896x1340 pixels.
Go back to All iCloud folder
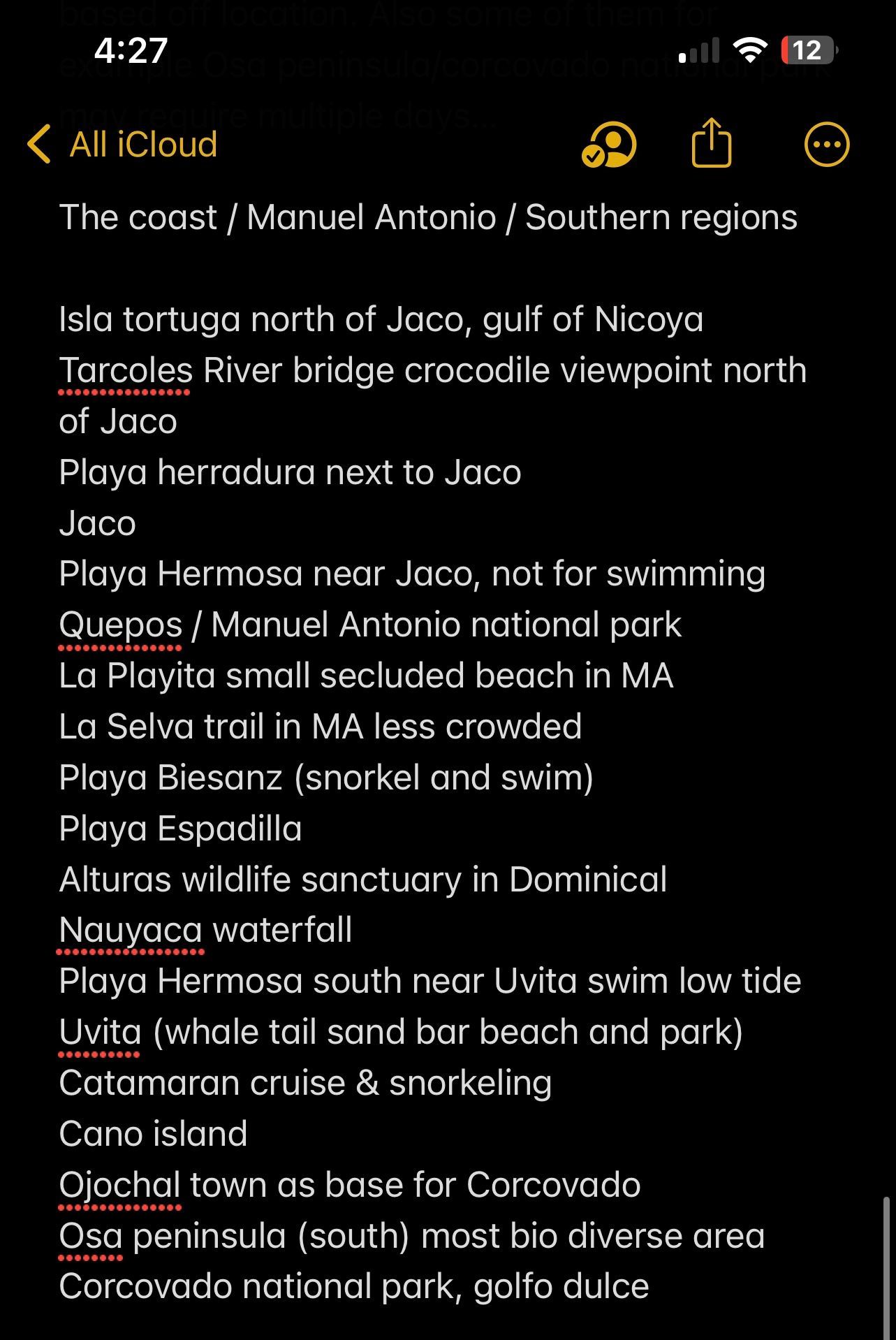coord(122,145)
